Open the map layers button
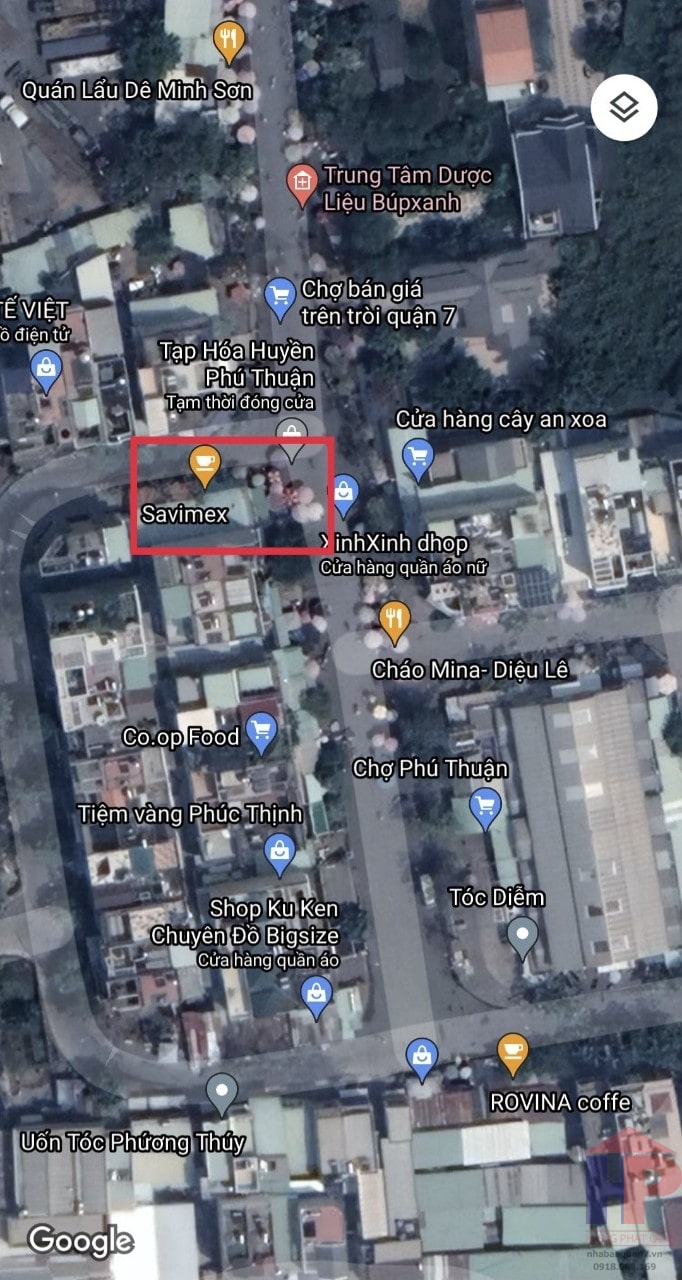Image resolution: width=682 pixels, height=1280 pixels. tap(624, 106)
